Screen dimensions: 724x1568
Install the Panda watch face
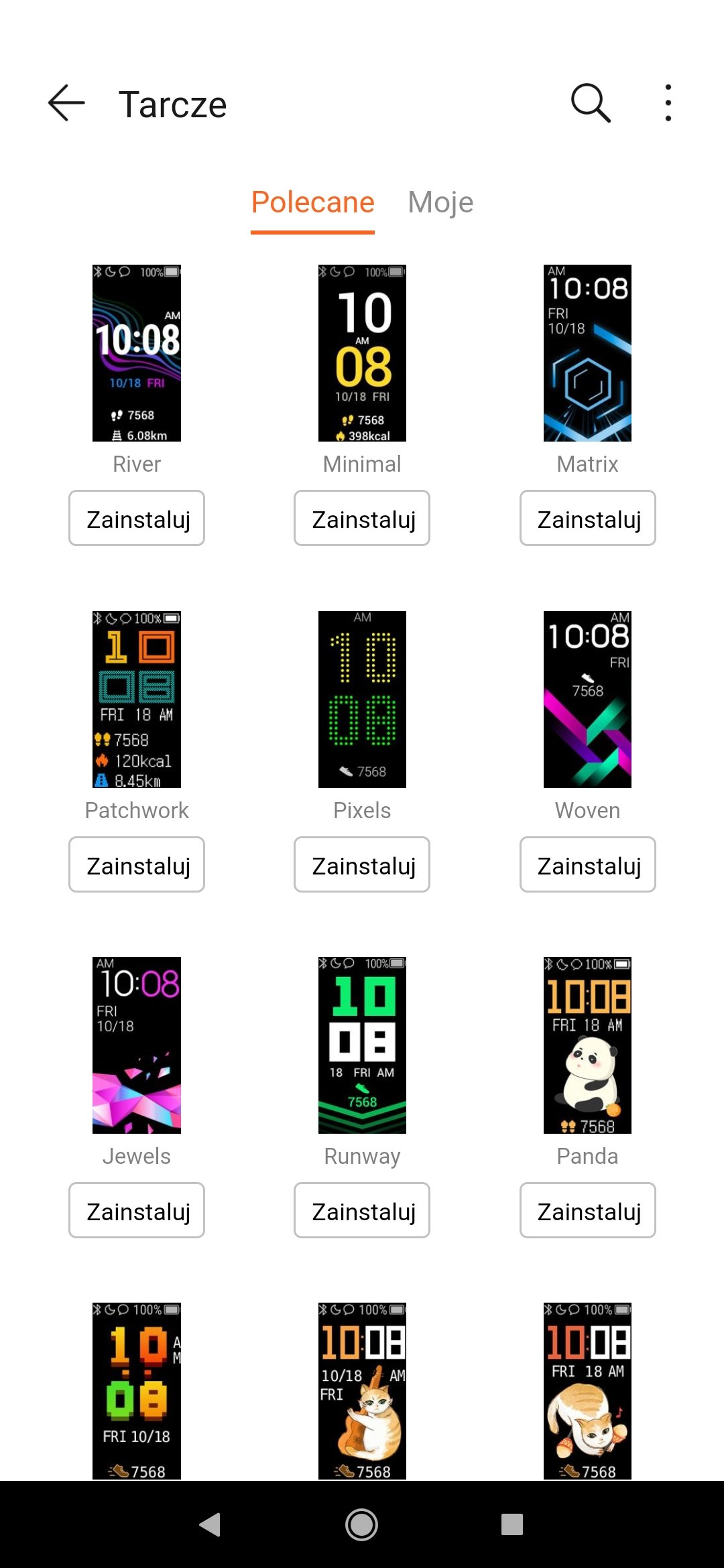click(x=588, y=1210)
